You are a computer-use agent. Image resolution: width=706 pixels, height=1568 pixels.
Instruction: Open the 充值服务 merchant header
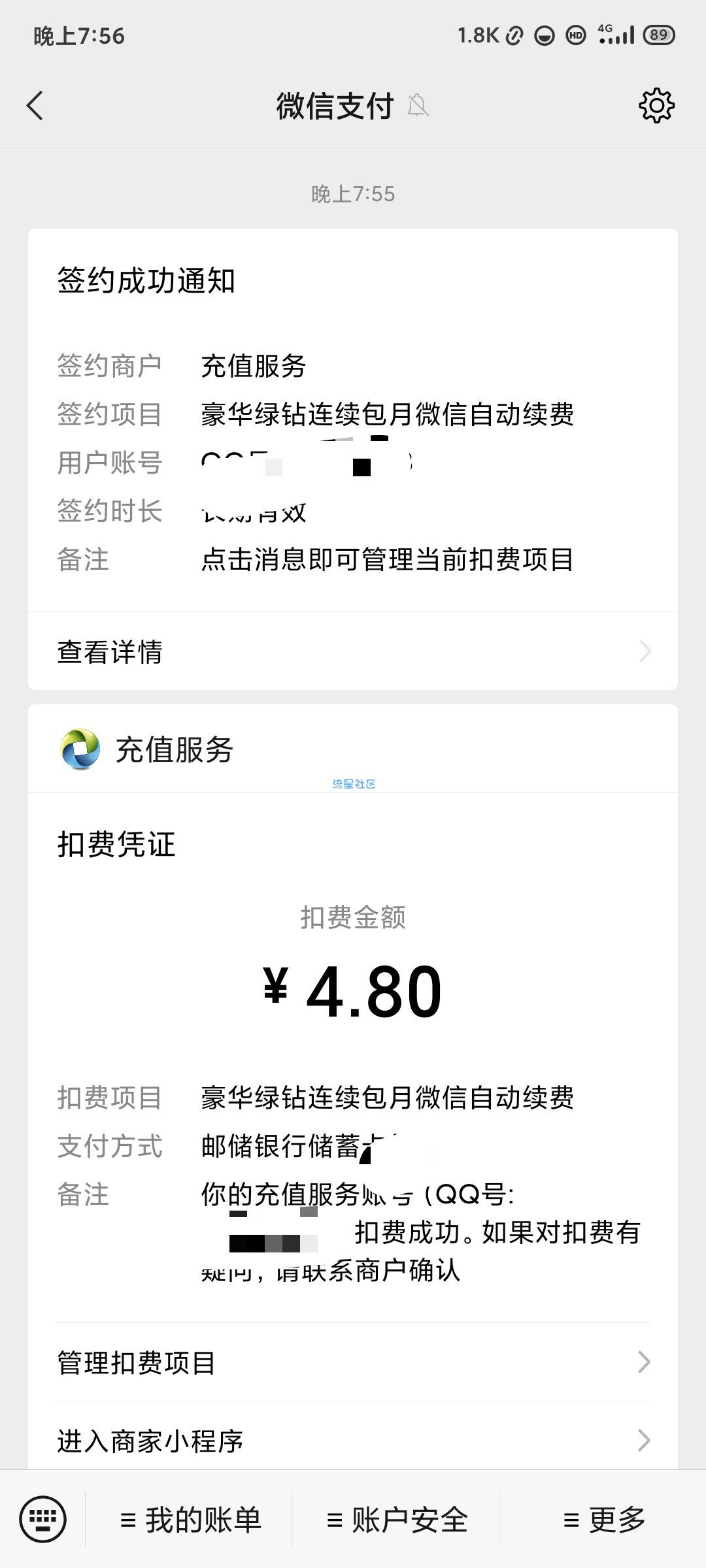pos(353,749)
